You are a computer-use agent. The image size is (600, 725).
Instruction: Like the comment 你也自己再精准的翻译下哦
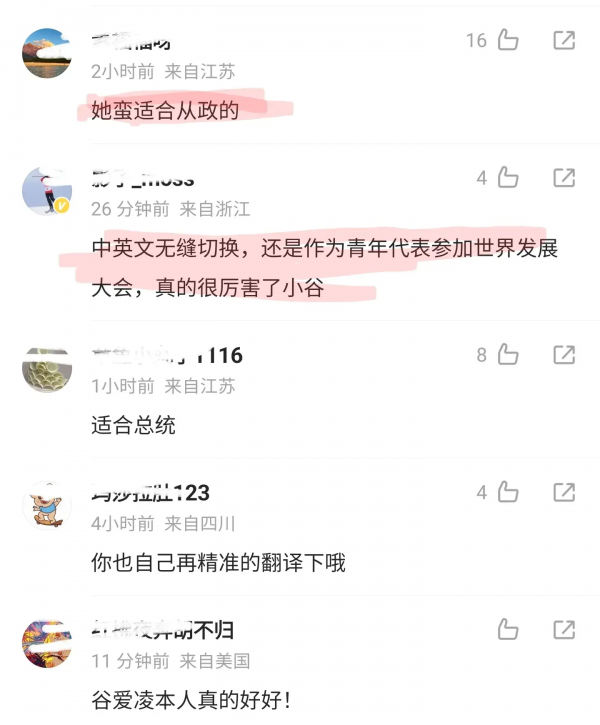click(x=508, y=492)
